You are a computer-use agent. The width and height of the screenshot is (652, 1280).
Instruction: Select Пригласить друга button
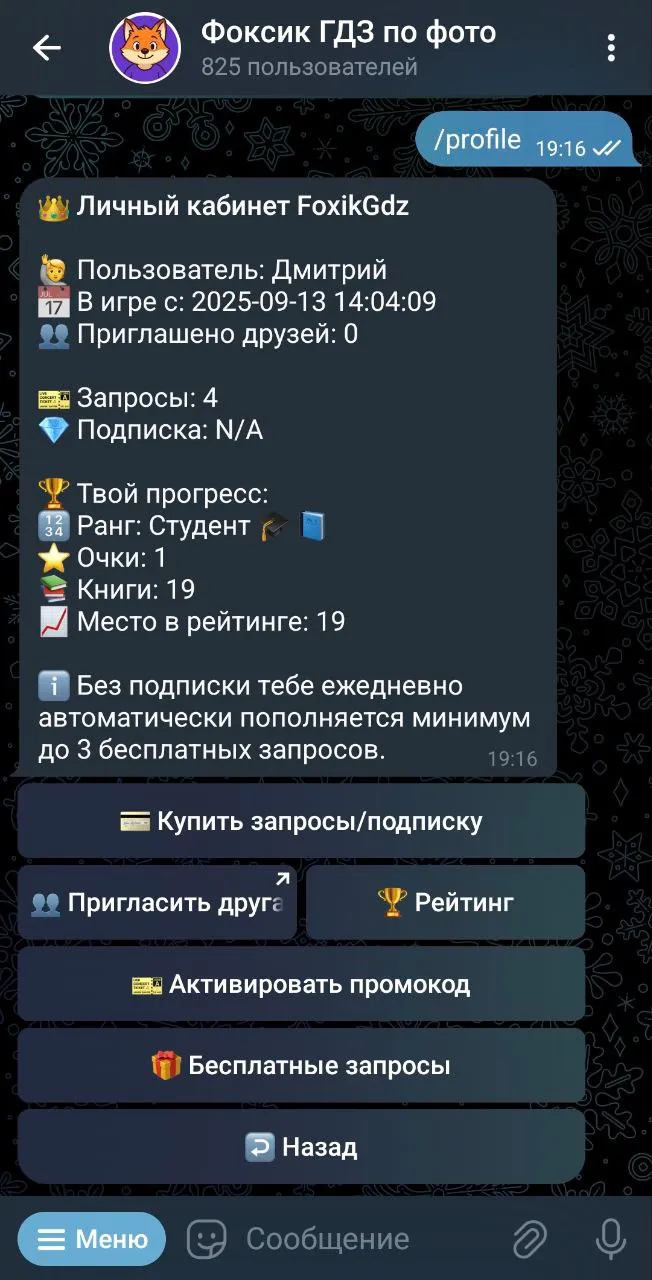(157, 903)
